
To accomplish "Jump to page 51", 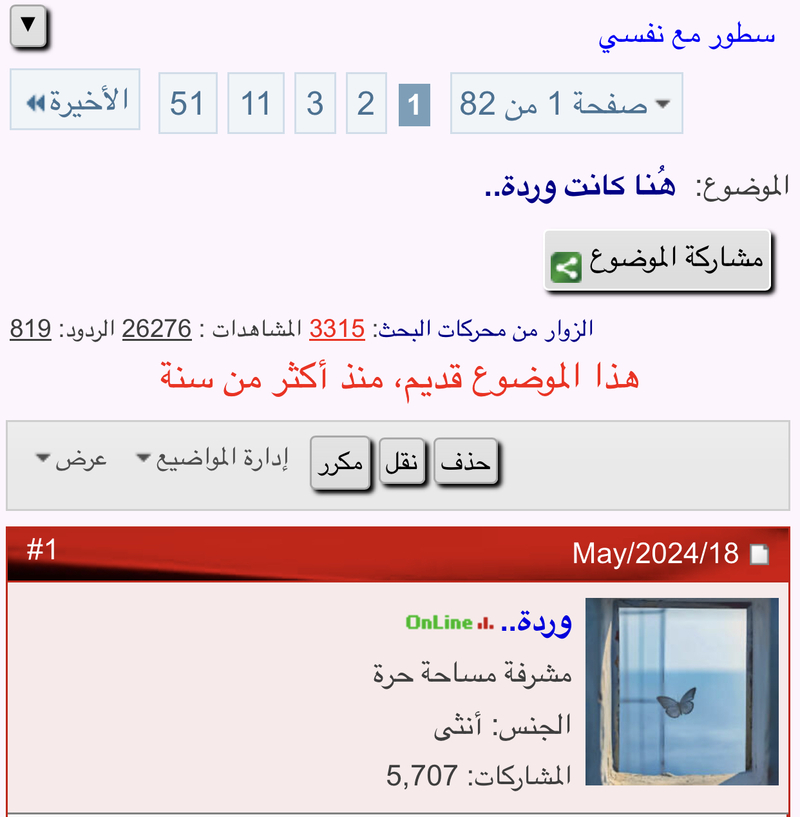I will click(187, 103).
